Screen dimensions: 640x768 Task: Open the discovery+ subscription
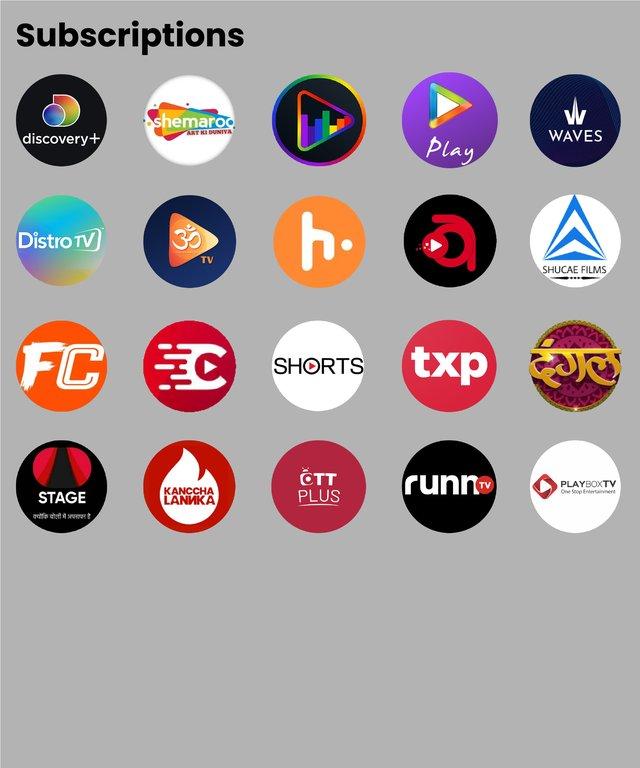click(x=61, y=121)
